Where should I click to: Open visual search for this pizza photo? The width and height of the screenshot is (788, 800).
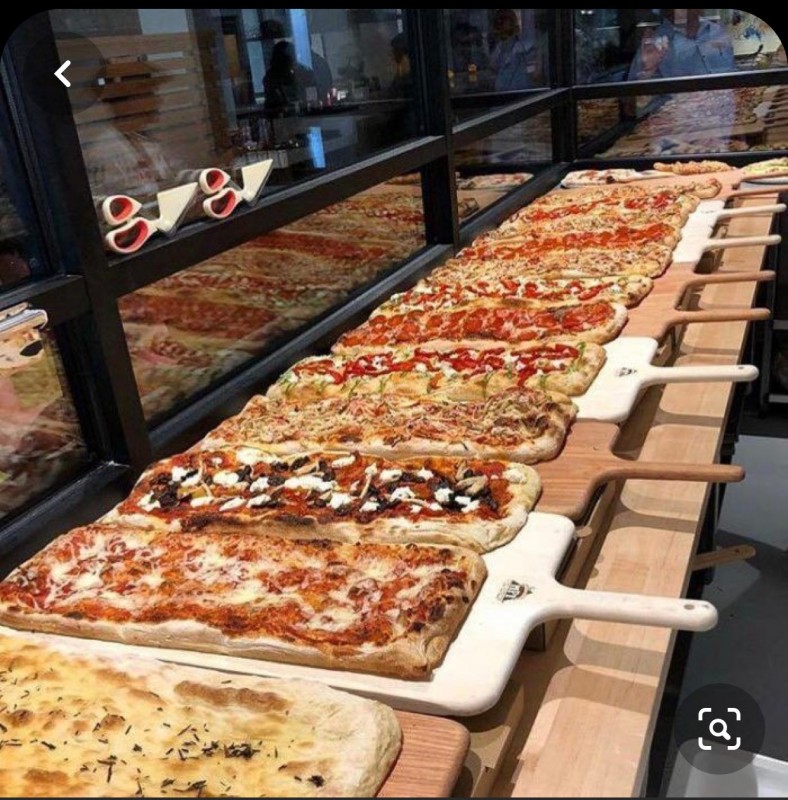click(x=719, y=728)
